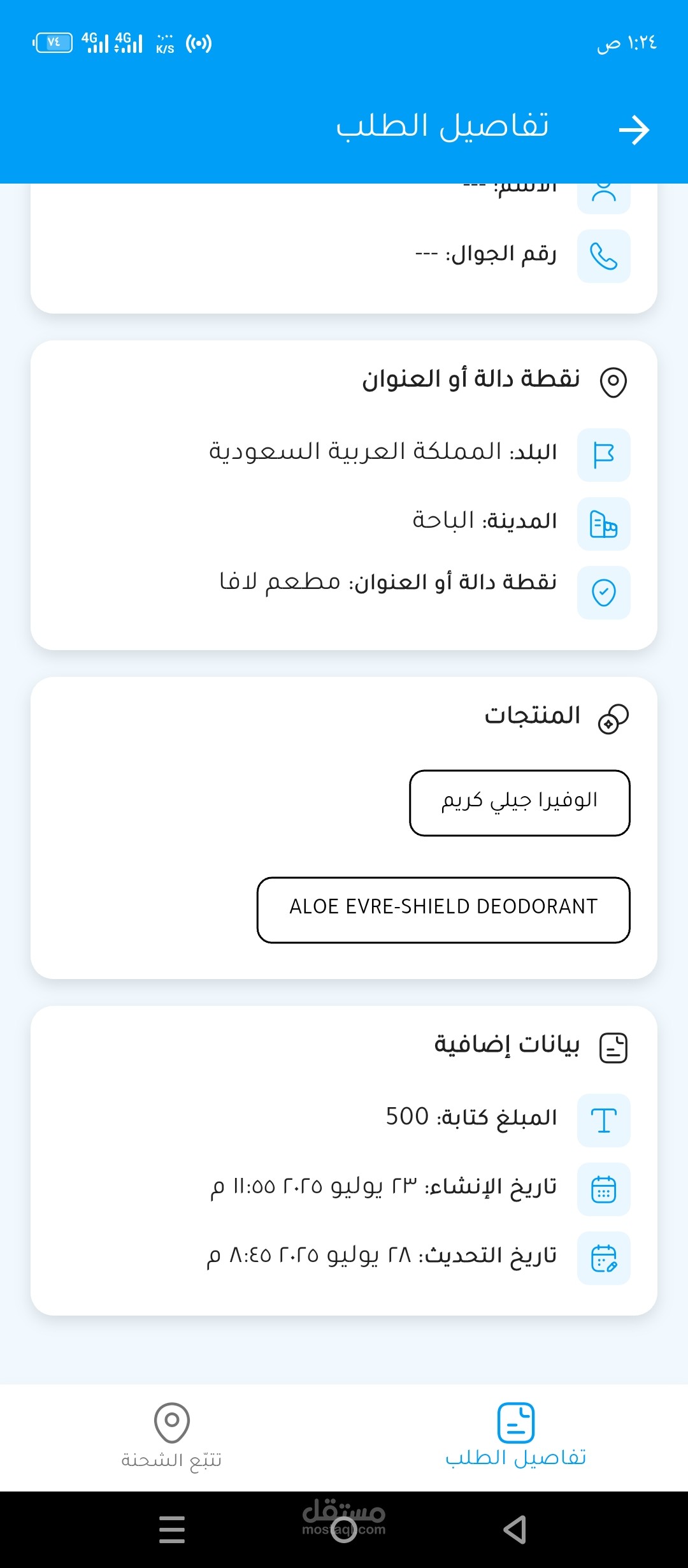Go back using the header arrow
688x1568 pixels.
634,130
